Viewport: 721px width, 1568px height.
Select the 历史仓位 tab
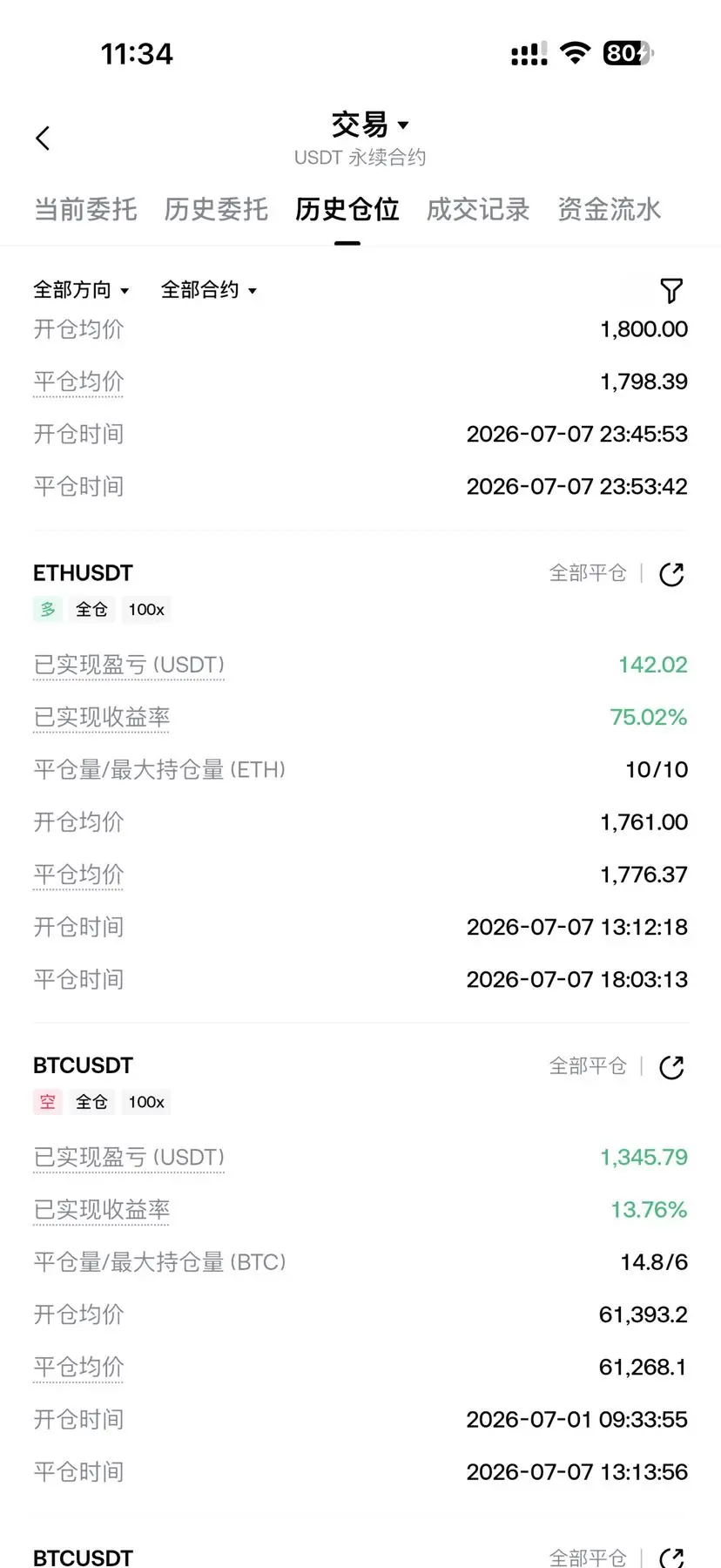(x=347, y=209)
